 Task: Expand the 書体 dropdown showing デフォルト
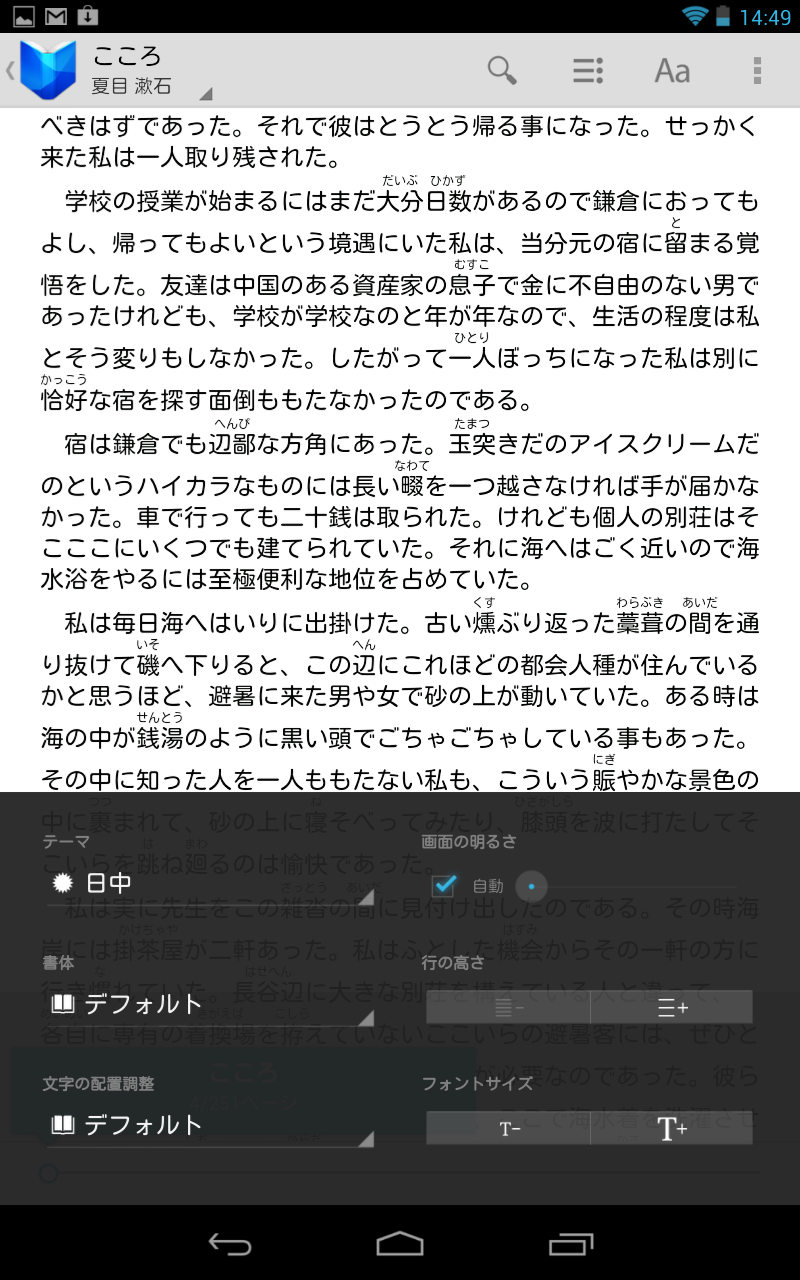(209, 1004)
